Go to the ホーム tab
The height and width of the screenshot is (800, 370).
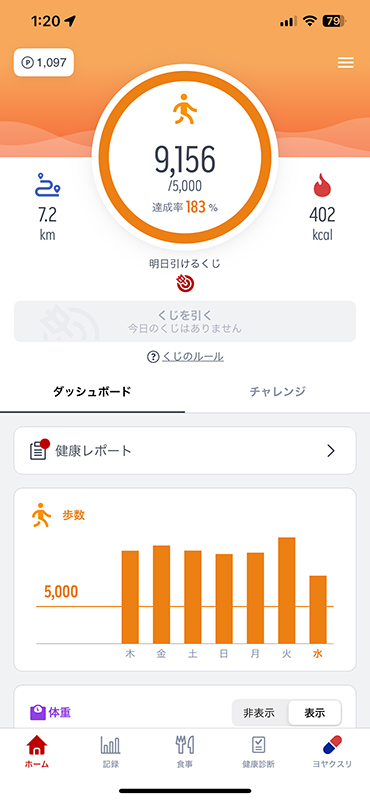click(x=37, y=752)
